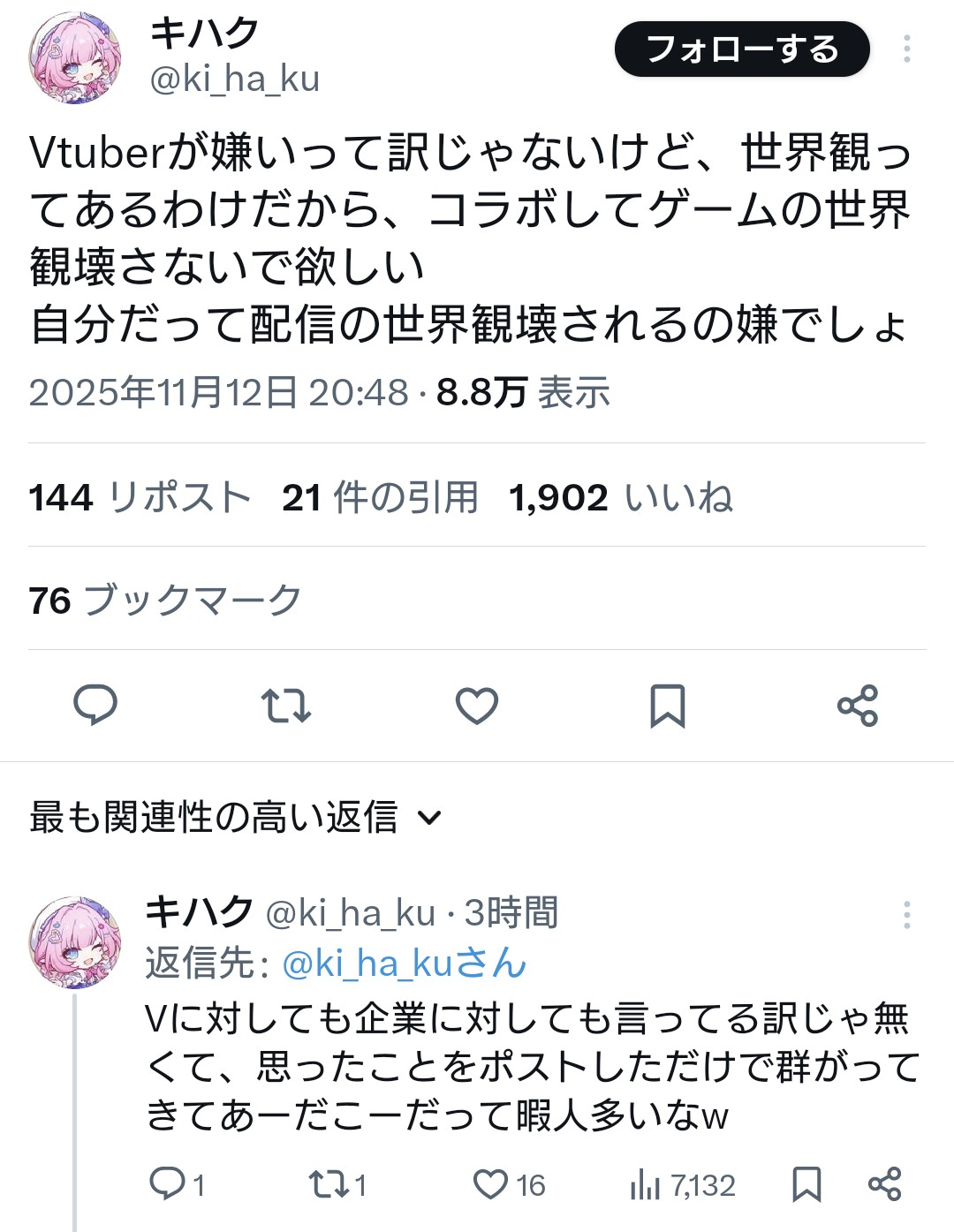The height and width of the screenshot is (1232, 954).
Task: Open the overflow menu on the main post
Action: [x=906, y=49]
